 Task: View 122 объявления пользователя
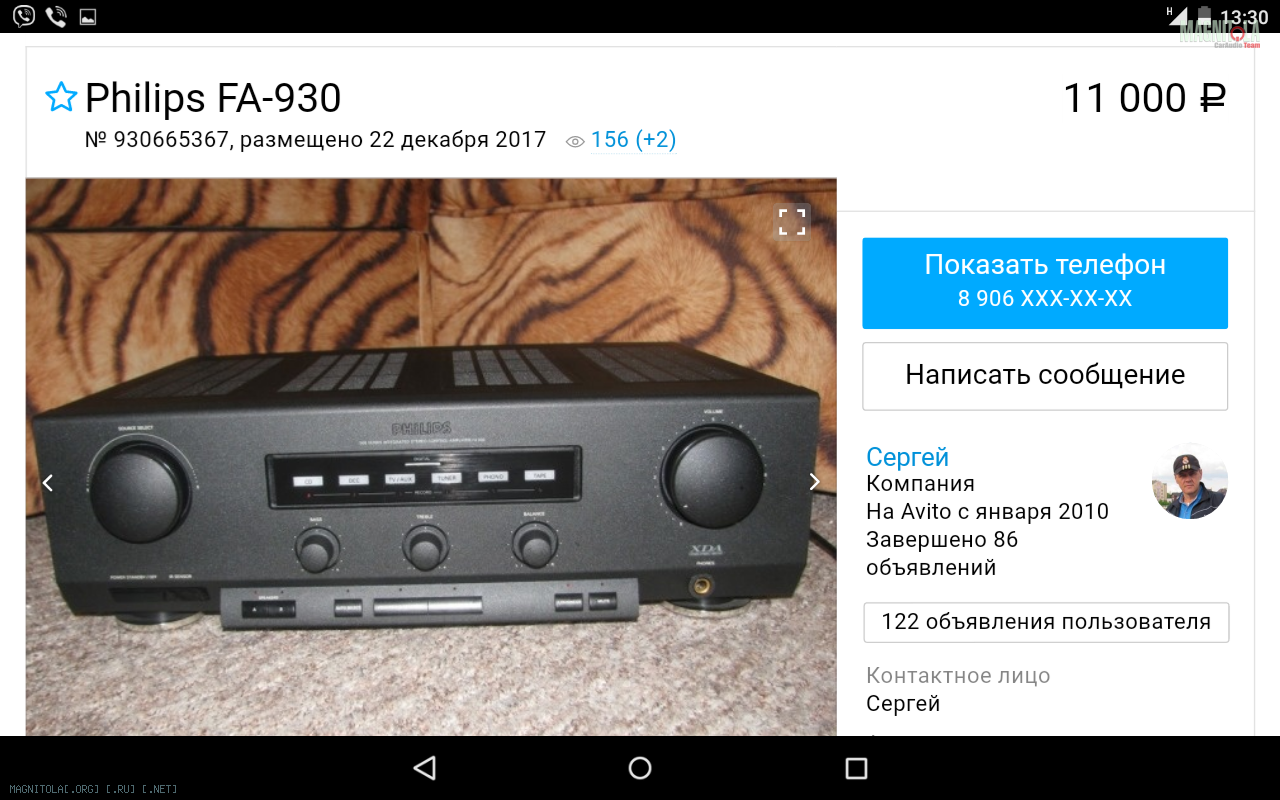(x=1045, y=622)
